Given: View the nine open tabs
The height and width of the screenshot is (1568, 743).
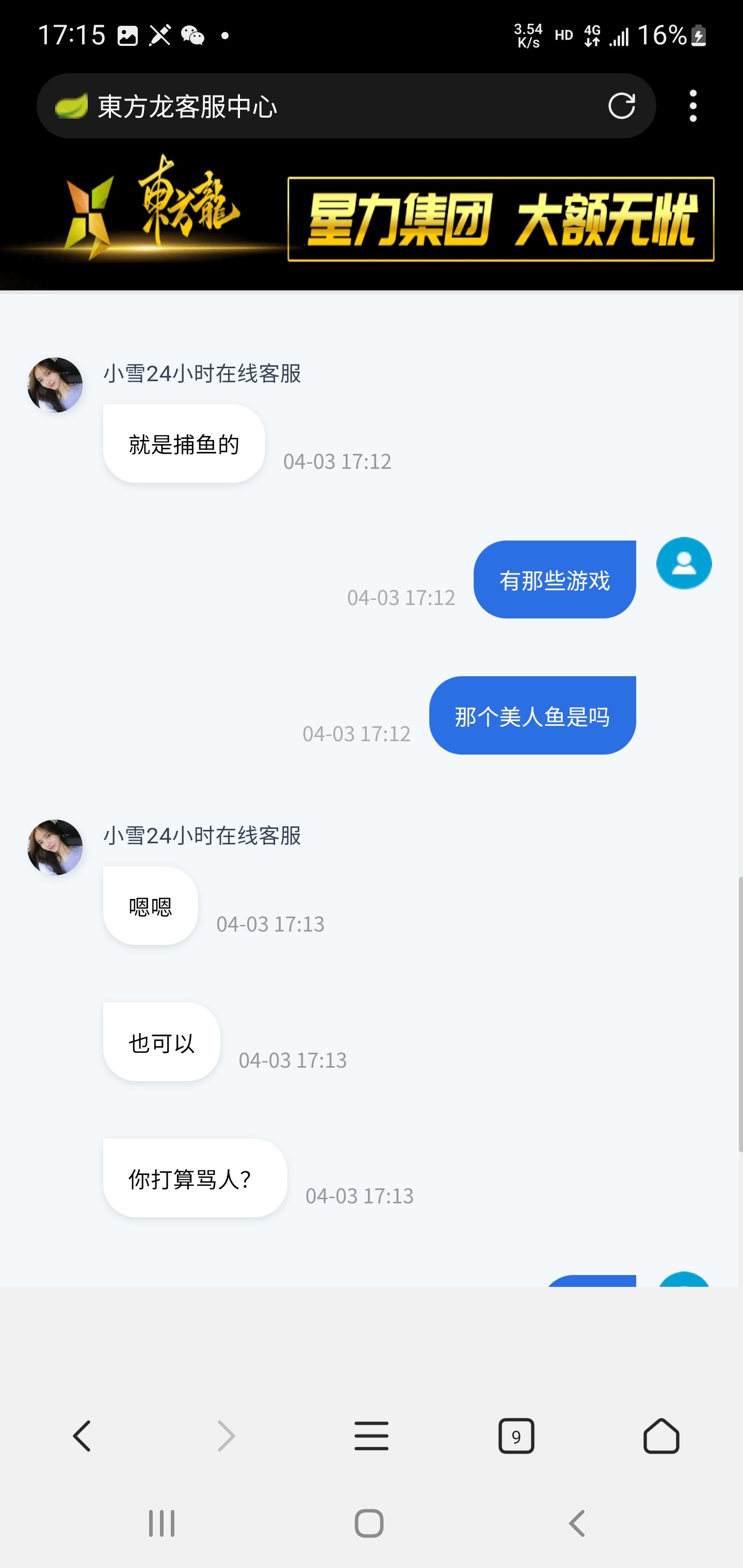Looking at the screenshot, I should [516, 1436].
